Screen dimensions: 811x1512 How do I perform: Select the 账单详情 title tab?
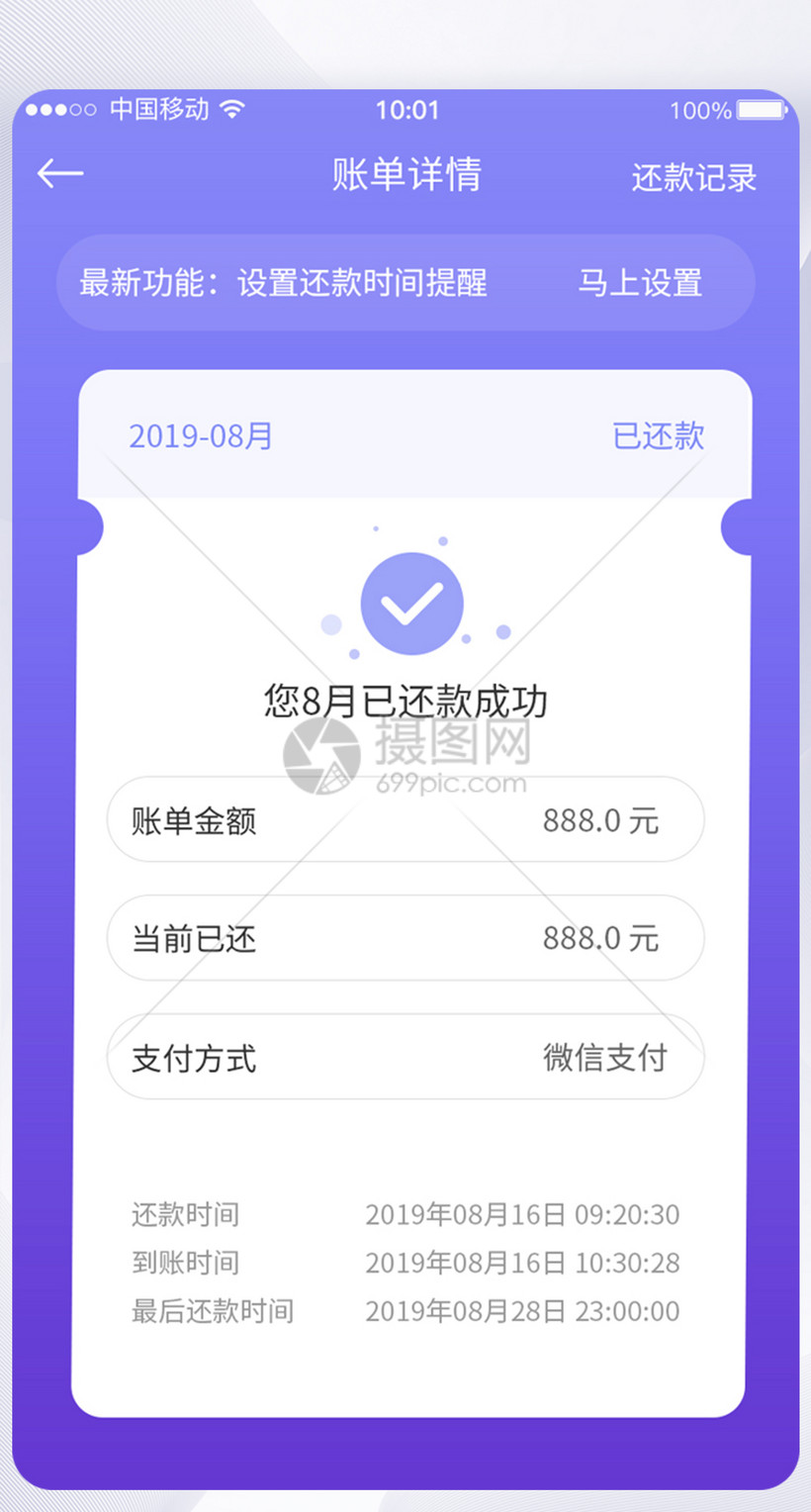406,176
